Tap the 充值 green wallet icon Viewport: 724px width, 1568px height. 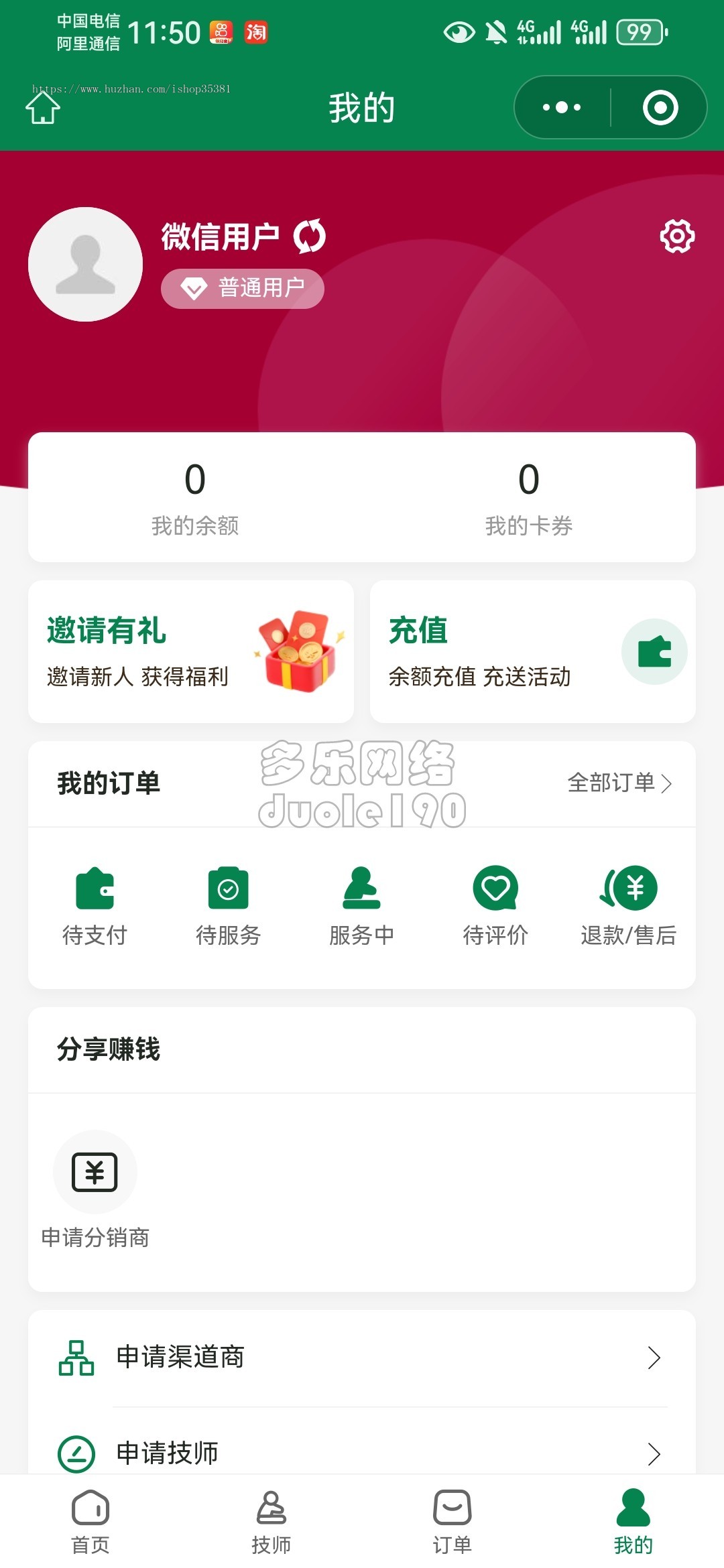click(x=654, y=651)
